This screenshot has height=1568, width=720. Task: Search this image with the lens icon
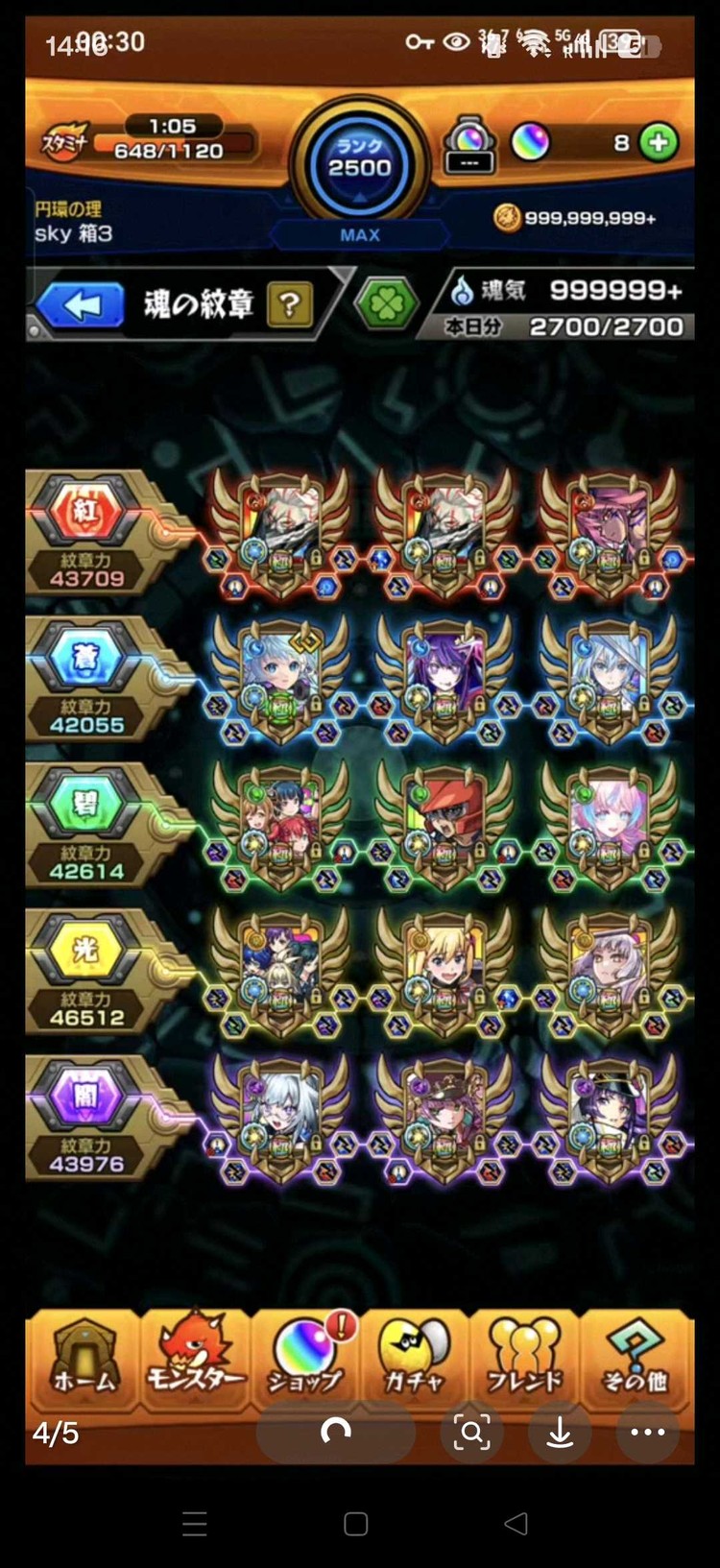tap(471, 1432)
